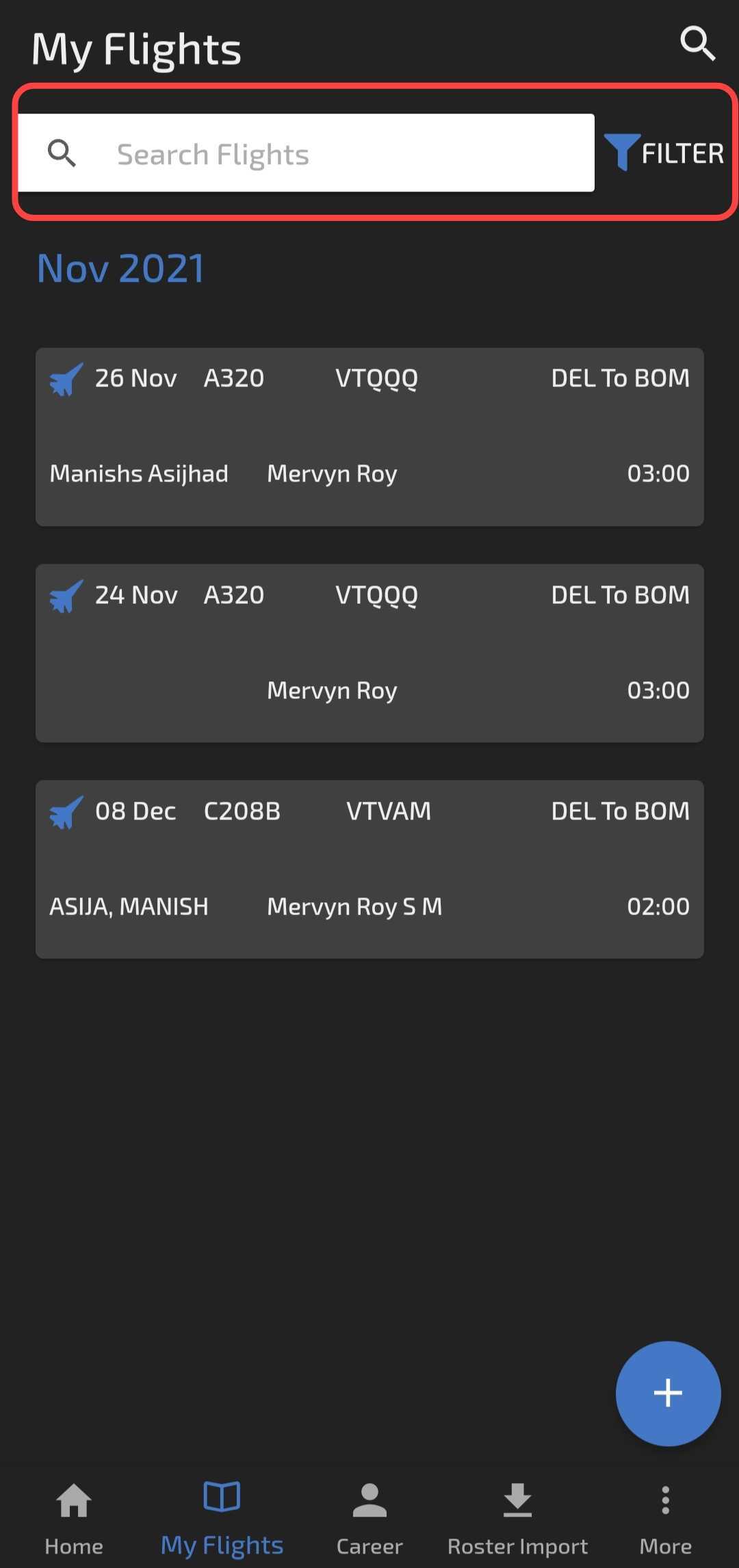Open the 24 Nov A320 flight card
739x1568 pixels.
[x=369, y=653]
